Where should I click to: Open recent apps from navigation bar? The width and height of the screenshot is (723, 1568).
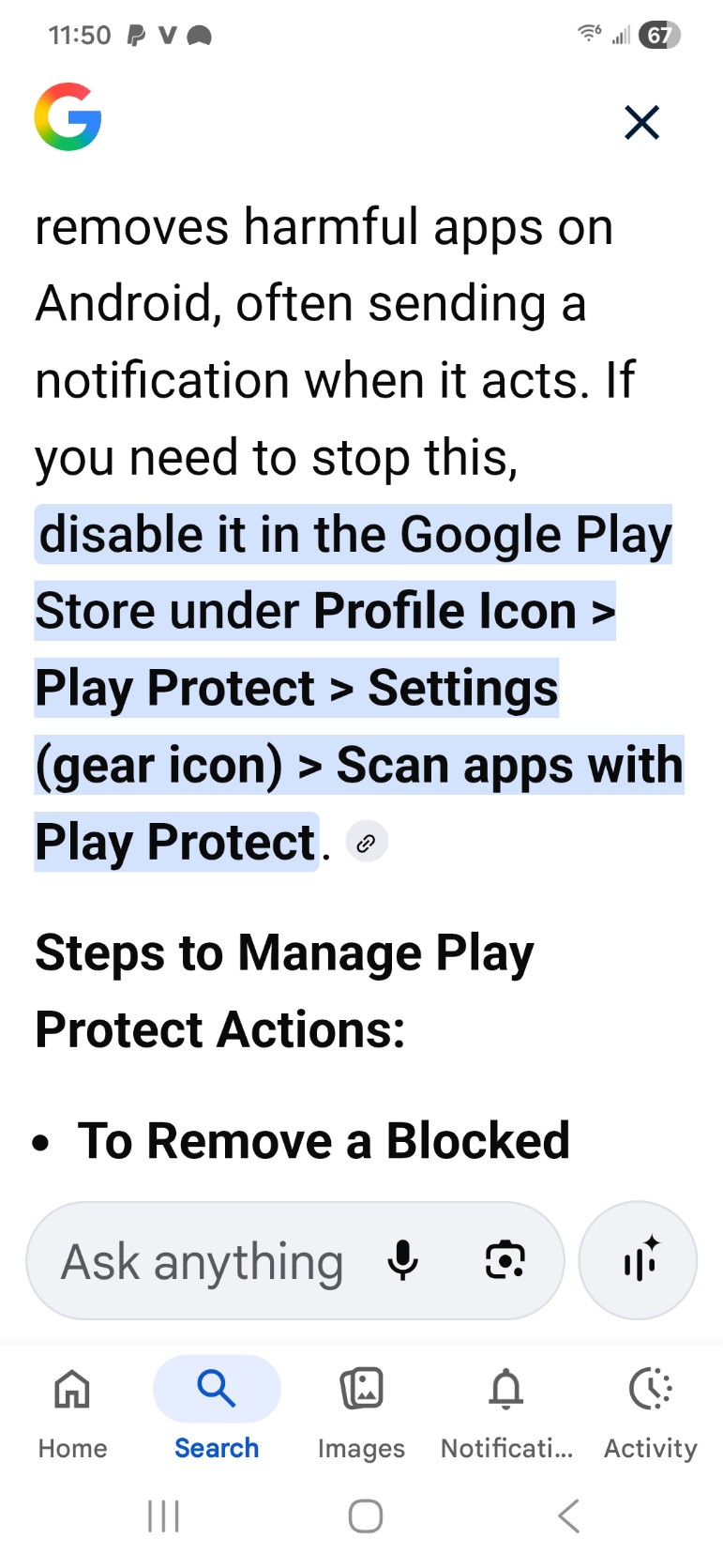163,1515
